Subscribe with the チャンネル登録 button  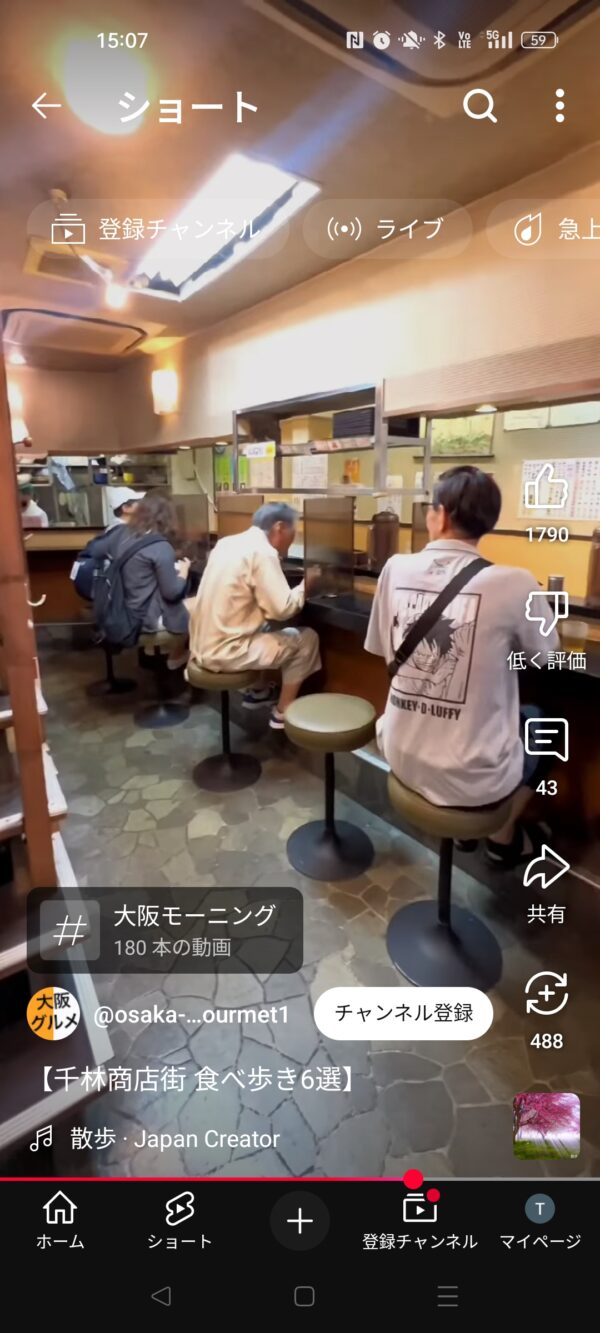[x=403, y=1014]
